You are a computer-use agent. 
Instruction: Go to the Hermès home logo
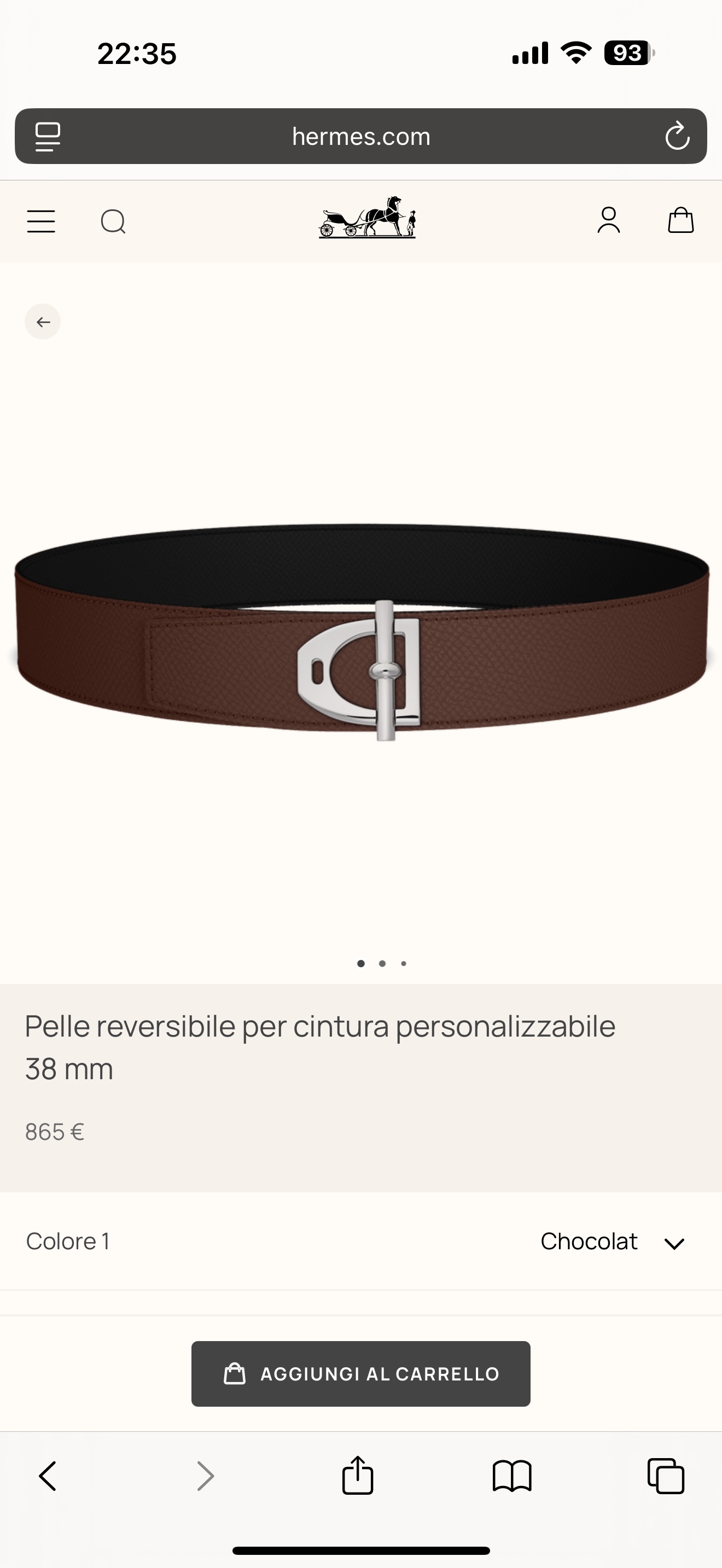coord(367,217)
